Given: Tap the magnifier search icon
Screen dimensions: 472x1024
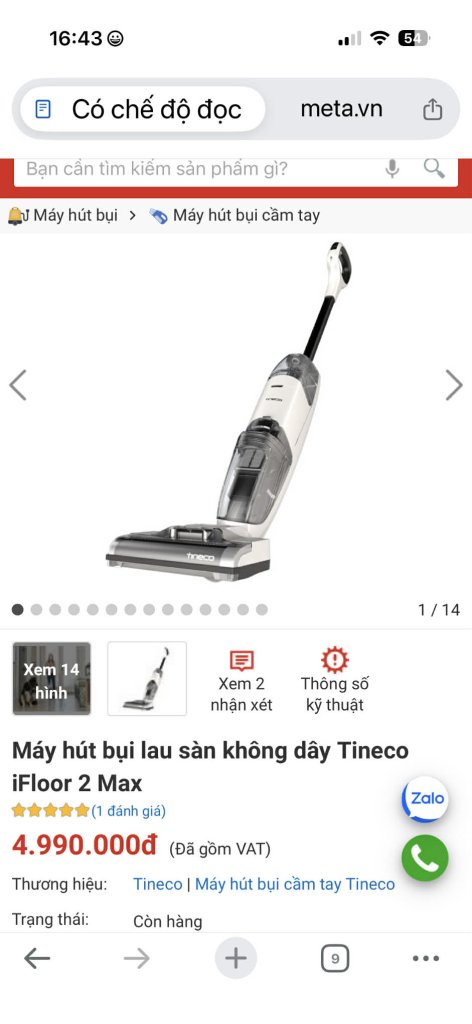Looking at the screenshot, I should [434, 168].
